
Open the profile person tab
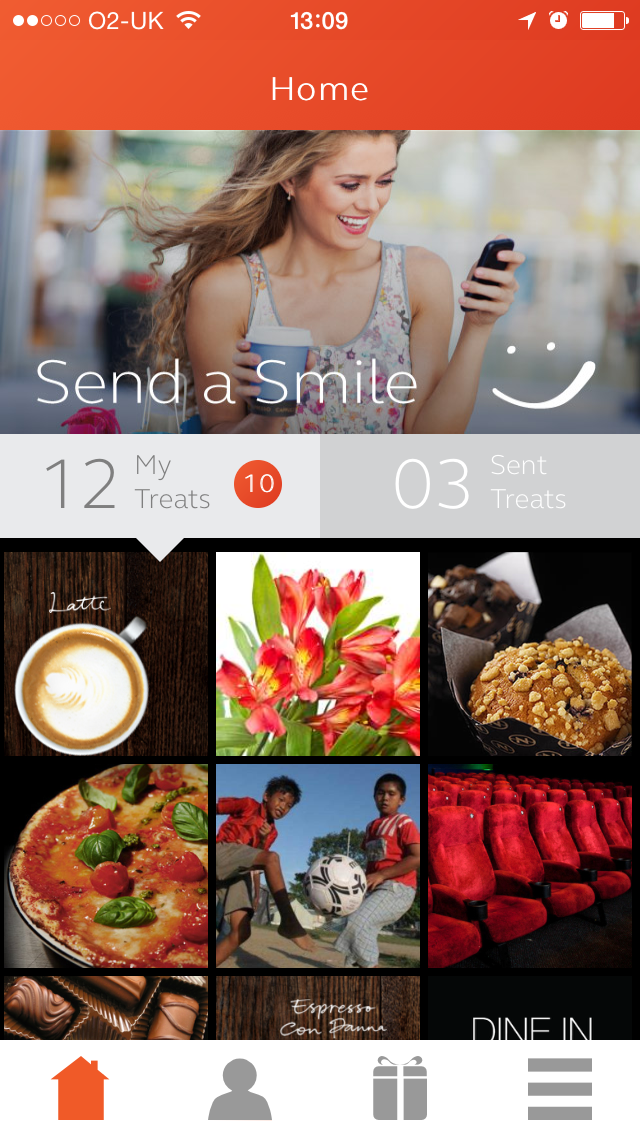point(240,1088)
